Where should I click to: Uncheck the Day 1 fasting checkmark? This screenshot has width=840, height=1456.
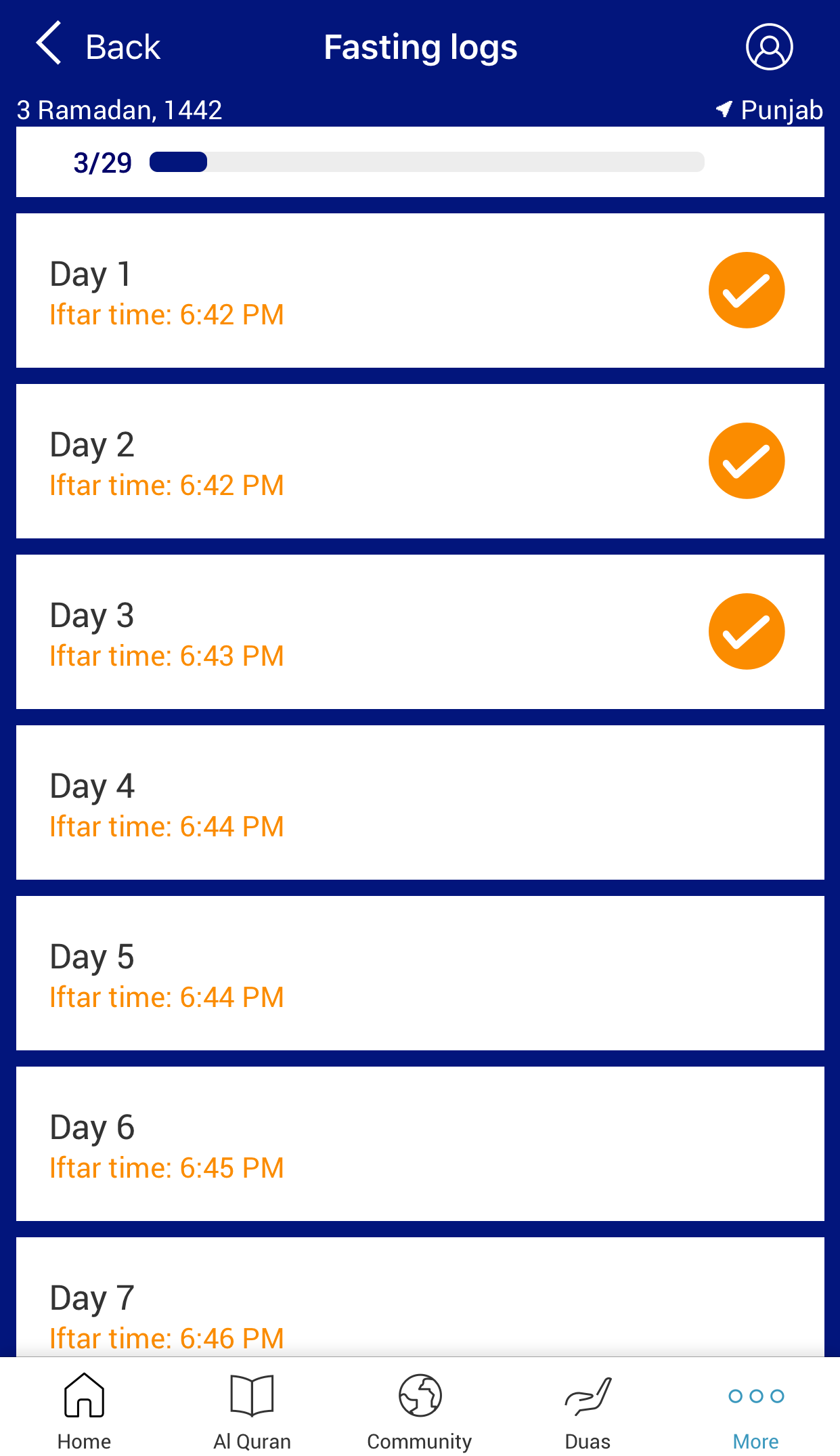(747, 291)
